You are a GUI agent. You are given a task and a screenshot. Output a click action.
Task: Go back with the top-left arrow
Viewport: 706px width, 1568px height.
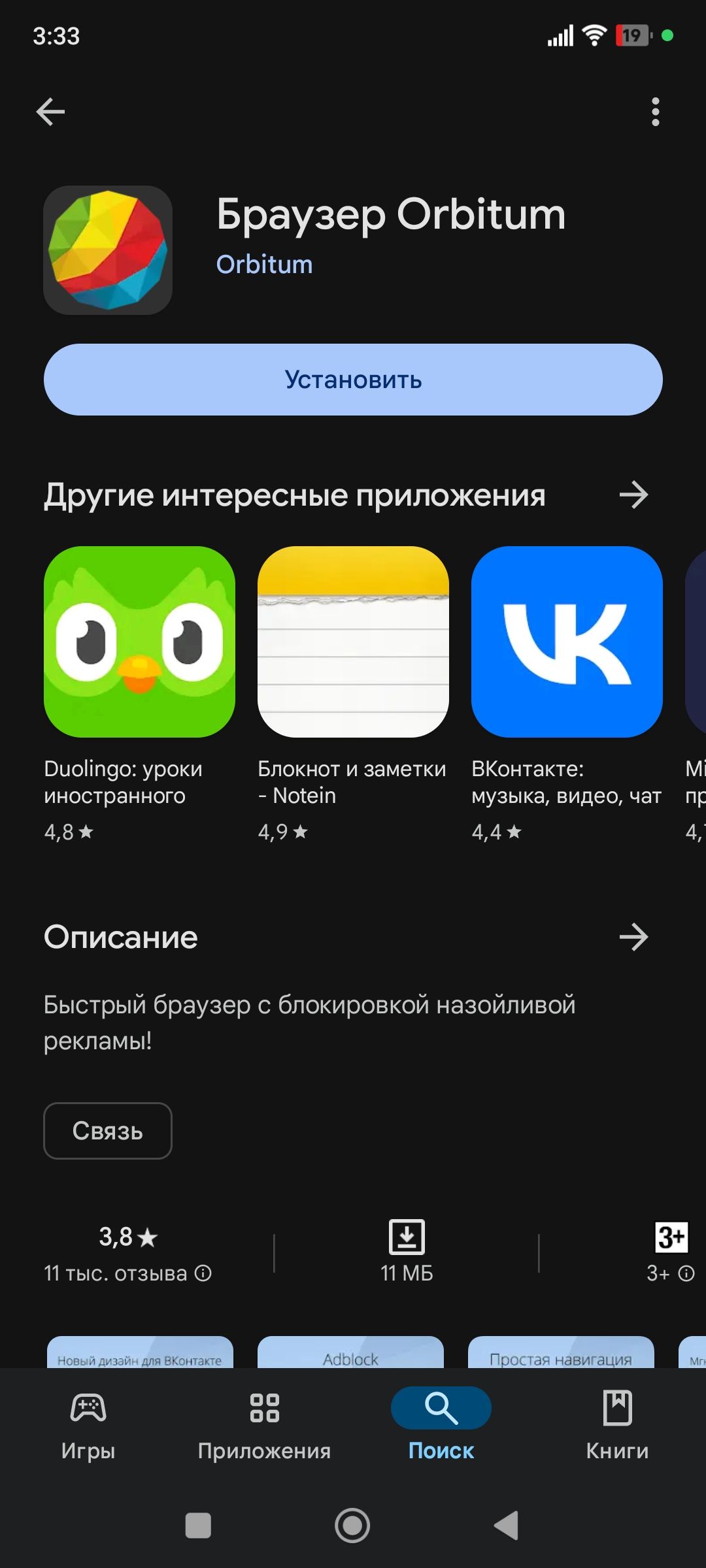(x=50, y=112)
